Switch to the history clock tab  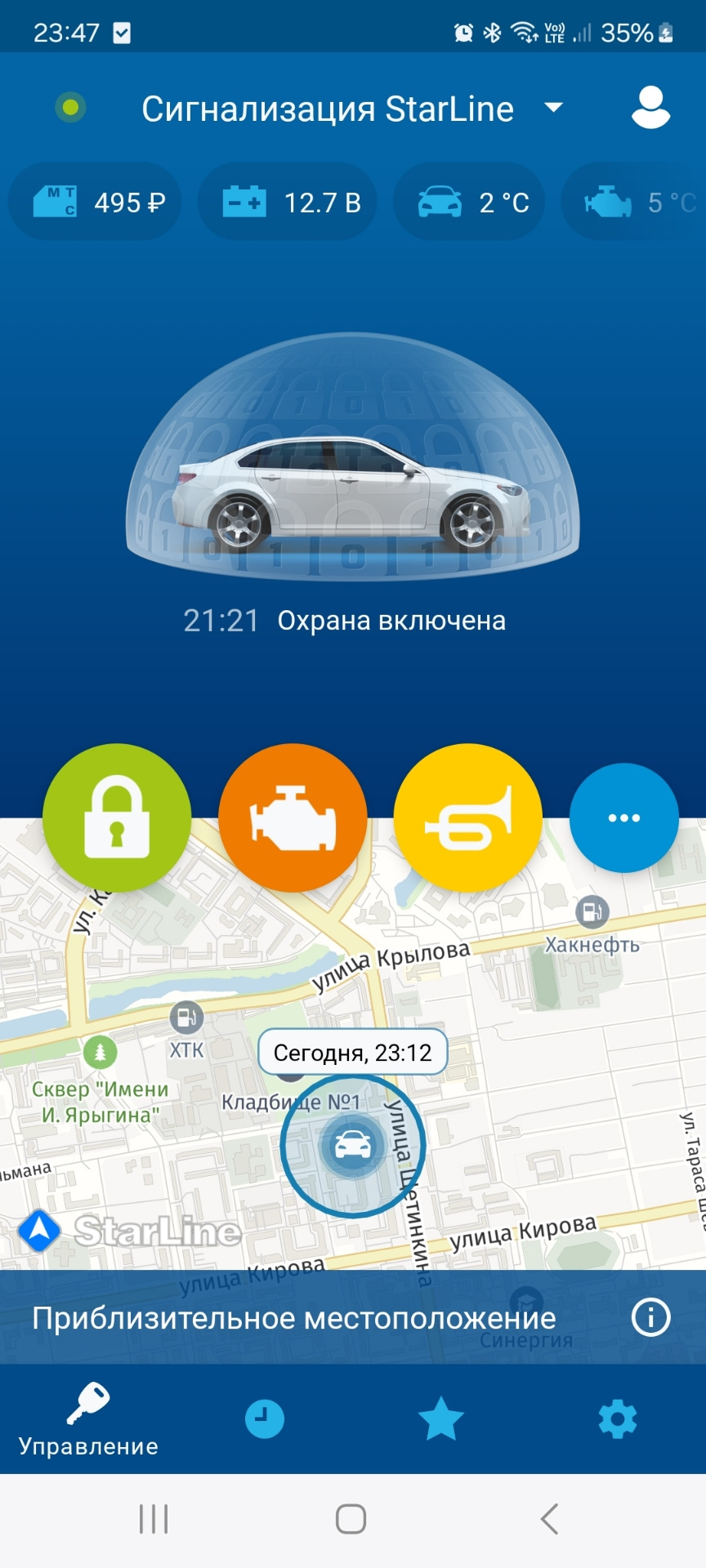point(265,1419)
